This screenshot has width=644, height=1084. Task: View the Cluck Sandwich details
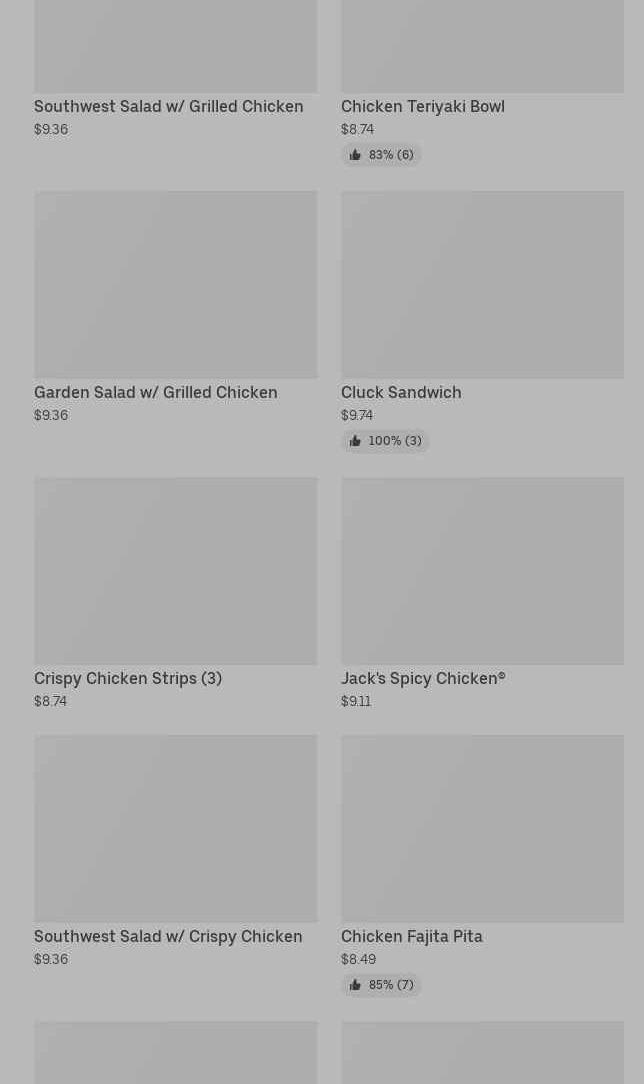point(401,392)
